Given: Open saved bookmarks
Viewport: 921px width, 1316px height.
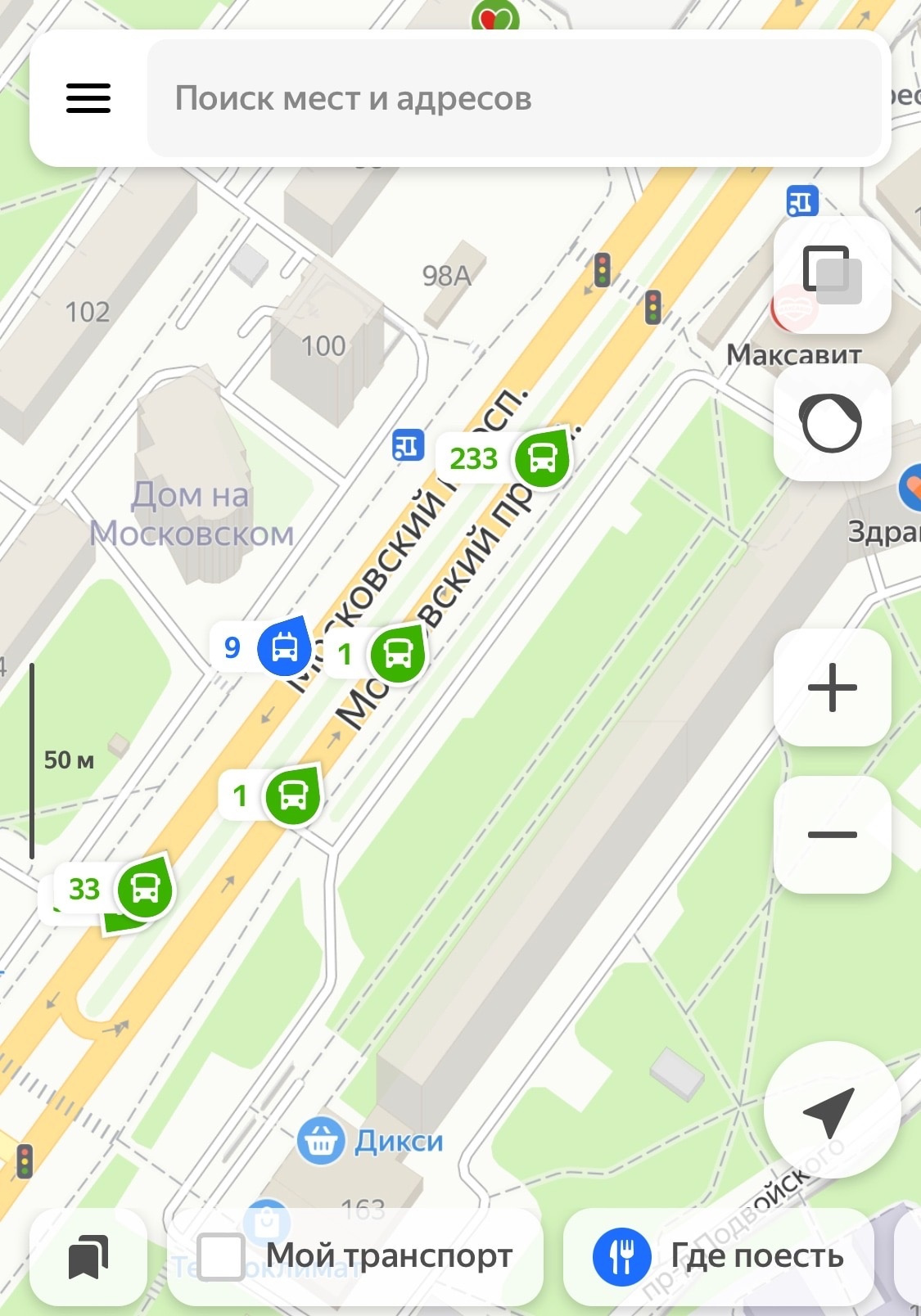Looking at the screenshot, I should [x=88, y=1256].
